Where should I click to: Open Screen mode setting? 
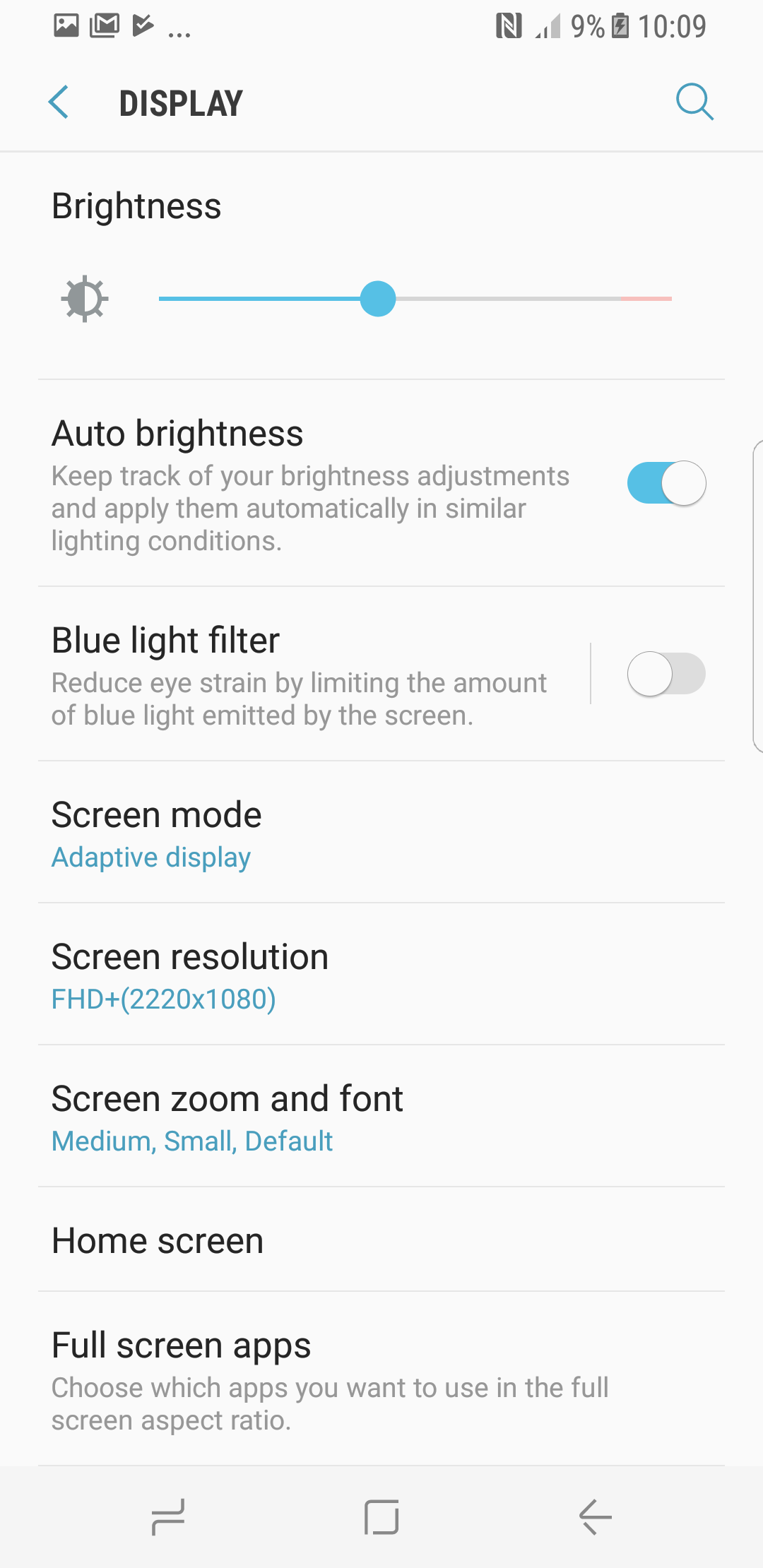pos(381,833)
